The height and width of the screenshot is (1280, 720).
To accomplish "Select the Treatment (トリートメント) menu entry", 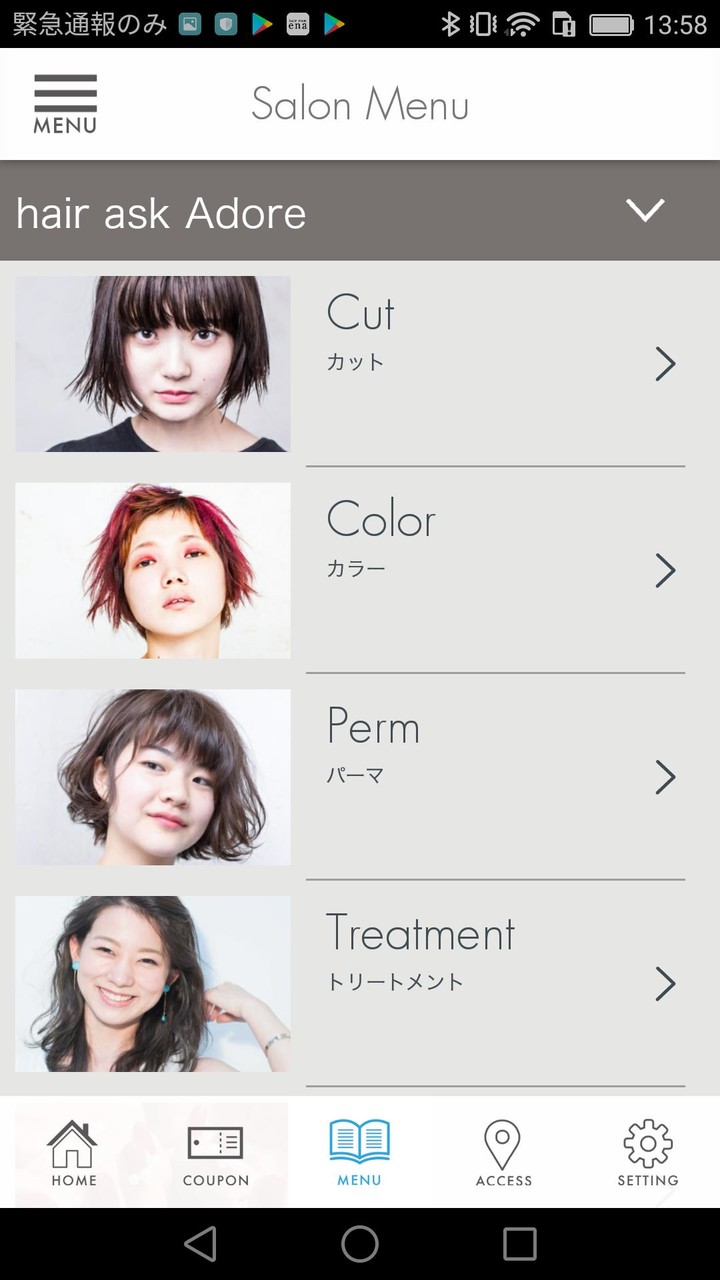I will [x=450, y=950].
